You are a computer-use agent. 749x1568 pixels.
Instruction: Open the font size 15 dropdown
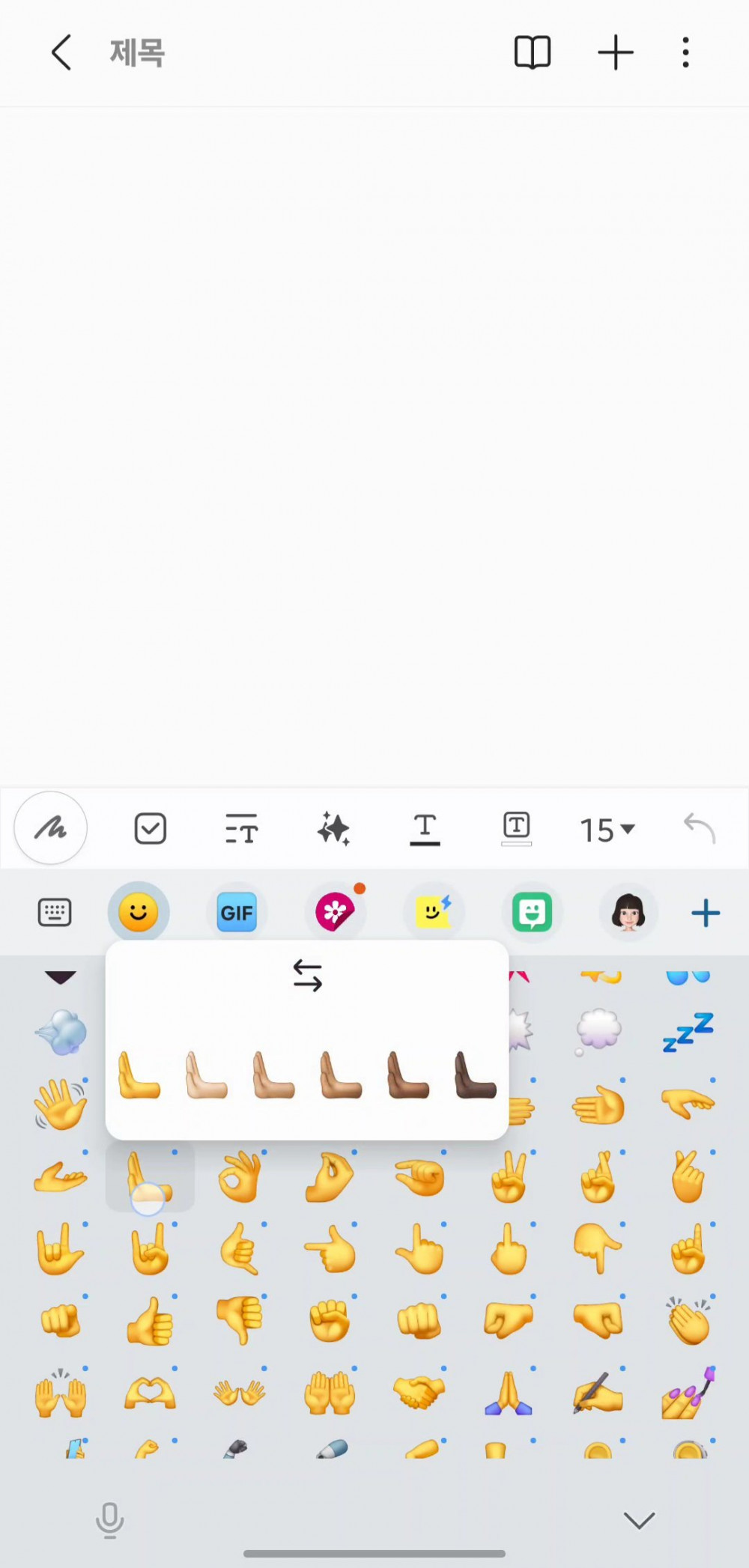(607, 830)
